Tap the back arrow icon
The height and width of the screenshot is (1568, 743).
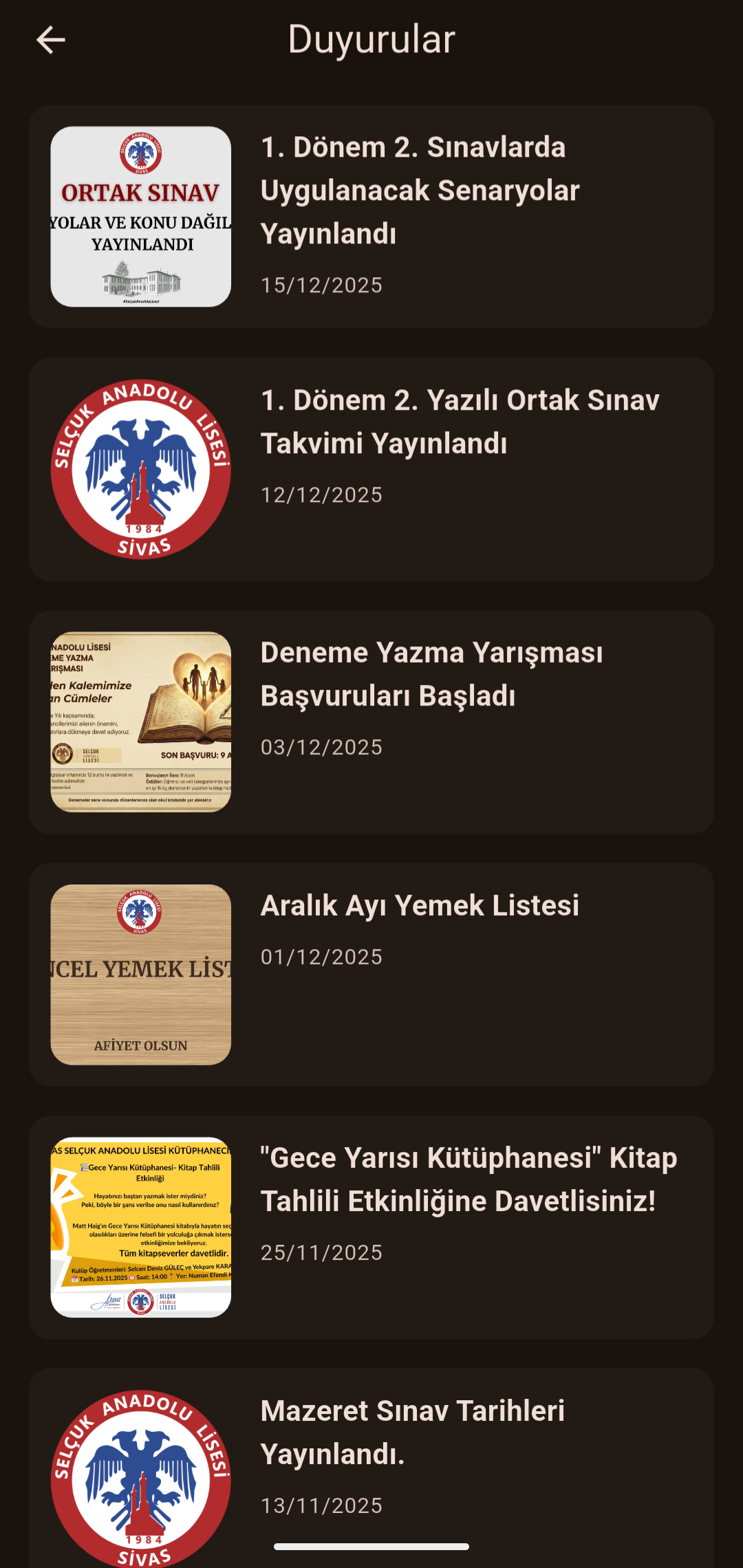pyautogui.click(x=50, y=41)
